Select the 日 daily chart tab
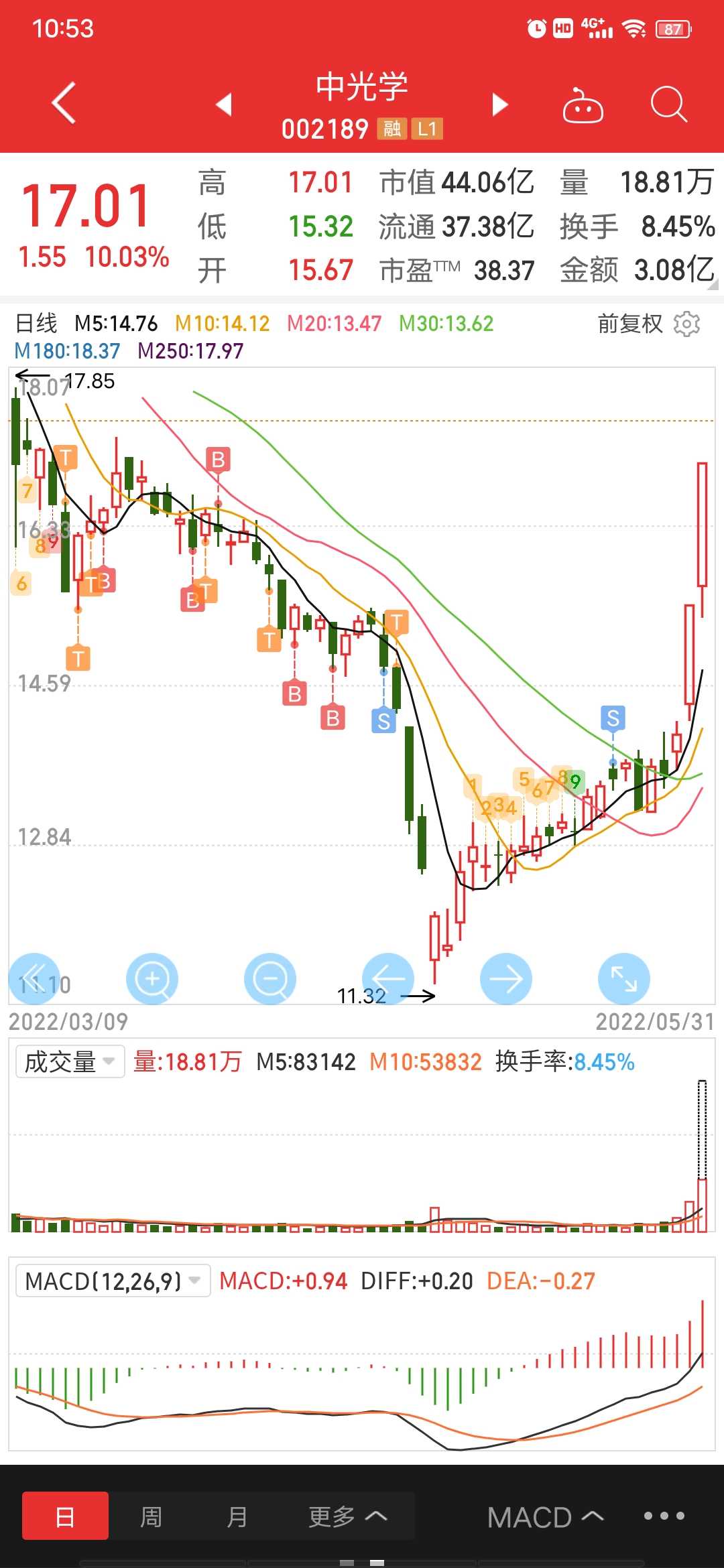The height and width of the screenshot is (1568, 724). 65,1516
